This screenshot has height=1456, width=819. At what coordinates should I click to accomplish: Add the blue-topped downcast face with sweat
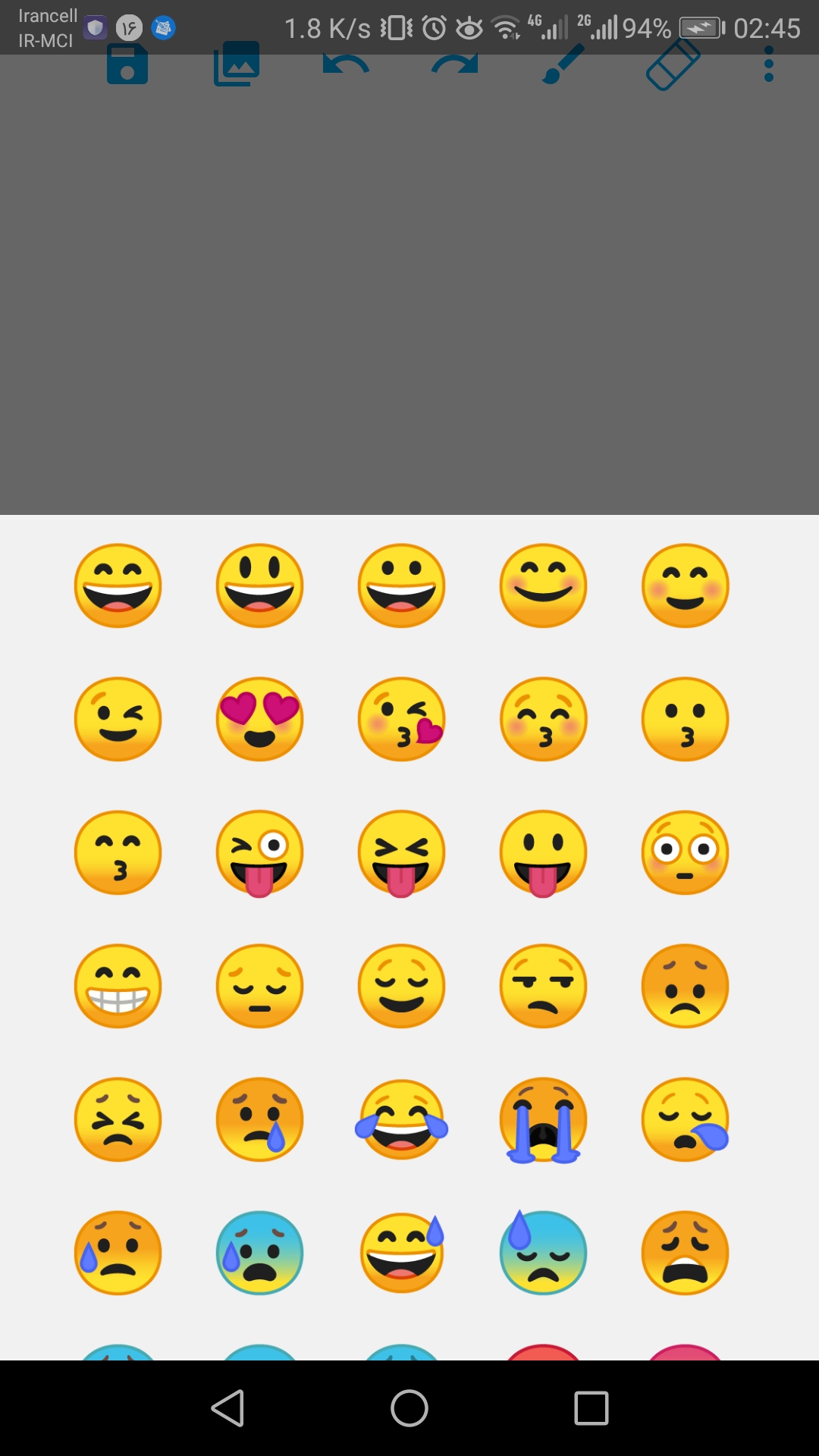[x=543, y=1253]
